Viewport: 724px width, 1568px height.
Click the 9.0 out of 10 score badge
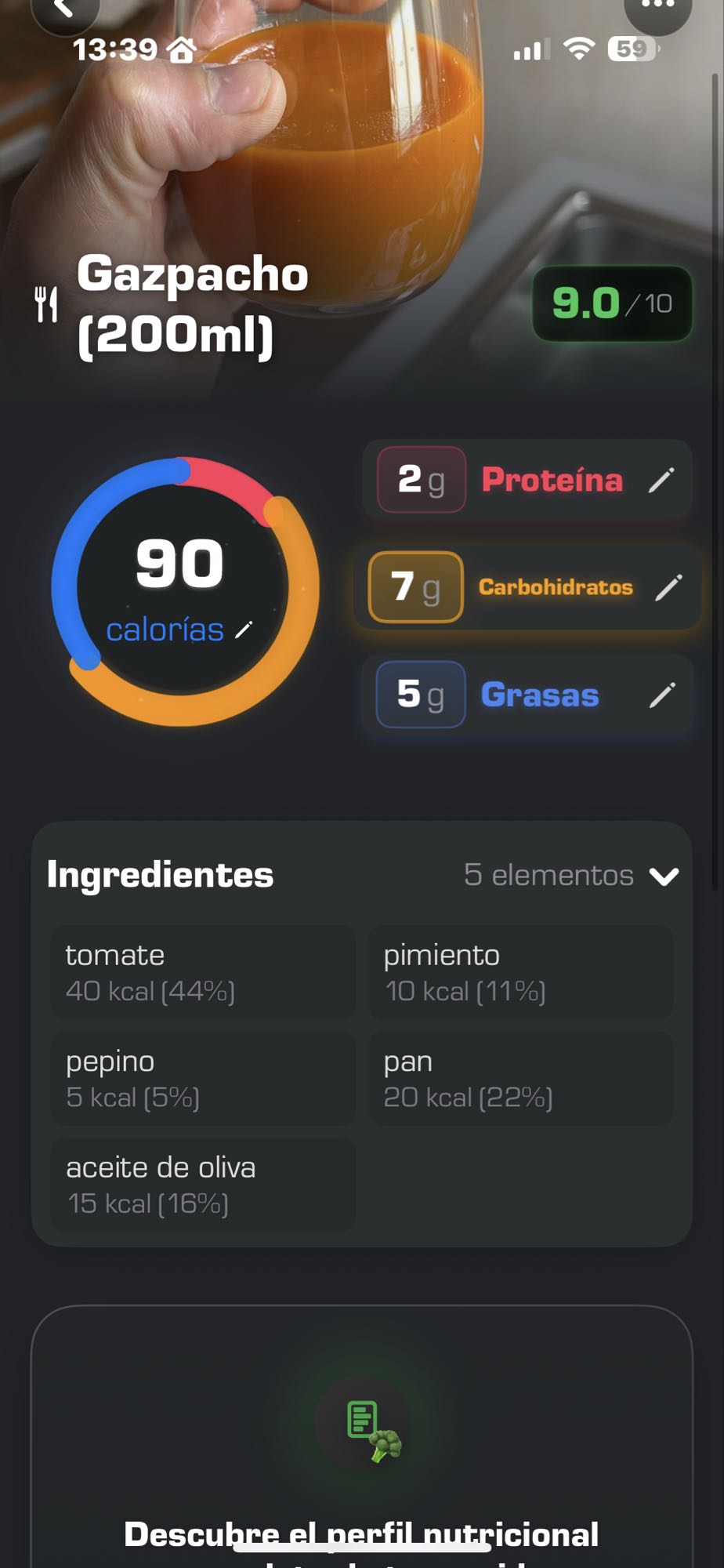pos(612,304)
